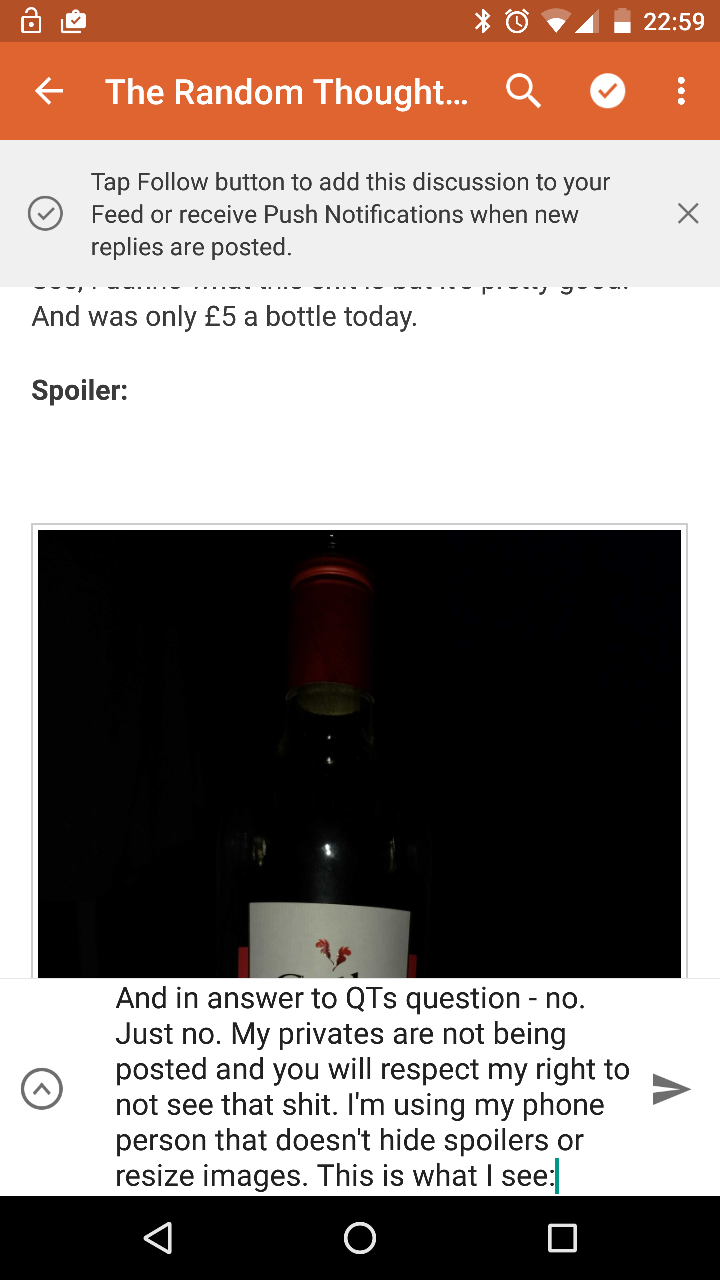Image resolution: width=720 pixels, height=1280 pixels.
Task: Open the overflow menu
Action: [681, 91]
